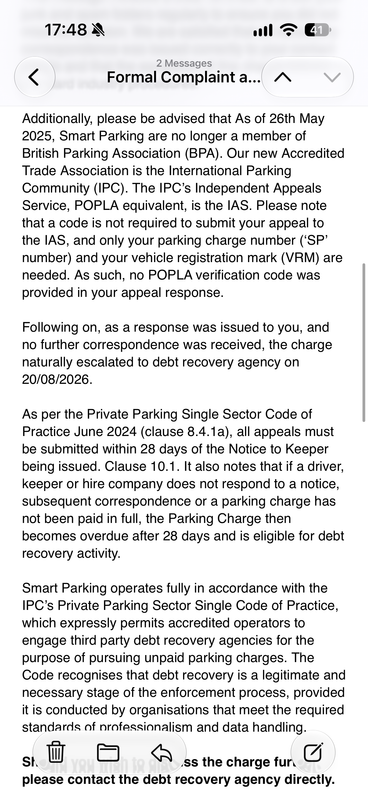368x800 pixels.
Task: Compose a new email
Action: [x=313, y=752]
